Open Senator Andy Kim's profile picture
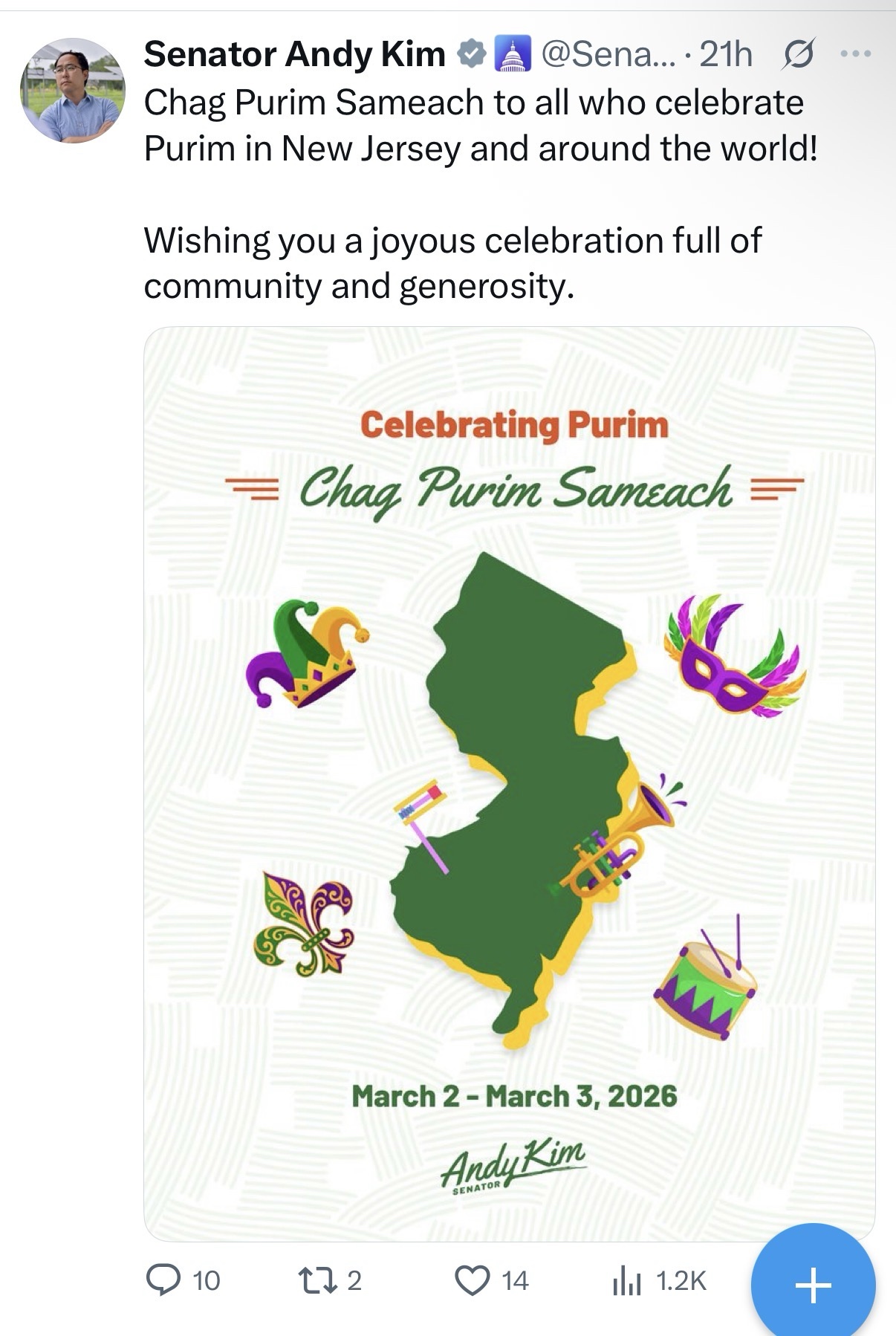The height and width of the screenshot is (1336, 896). [x=72, y=91]
